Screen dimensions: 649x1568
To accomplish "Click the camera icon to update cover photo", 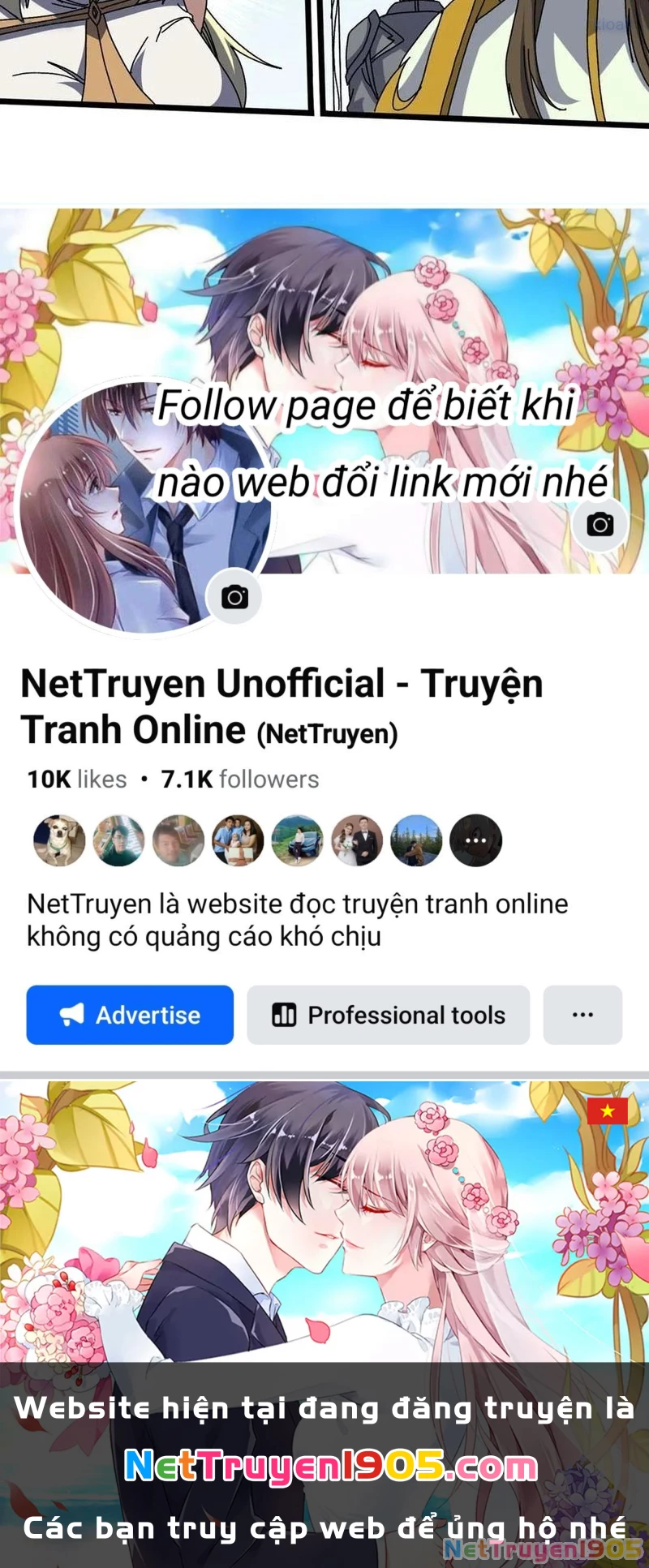I will click(x=600, y=526).
